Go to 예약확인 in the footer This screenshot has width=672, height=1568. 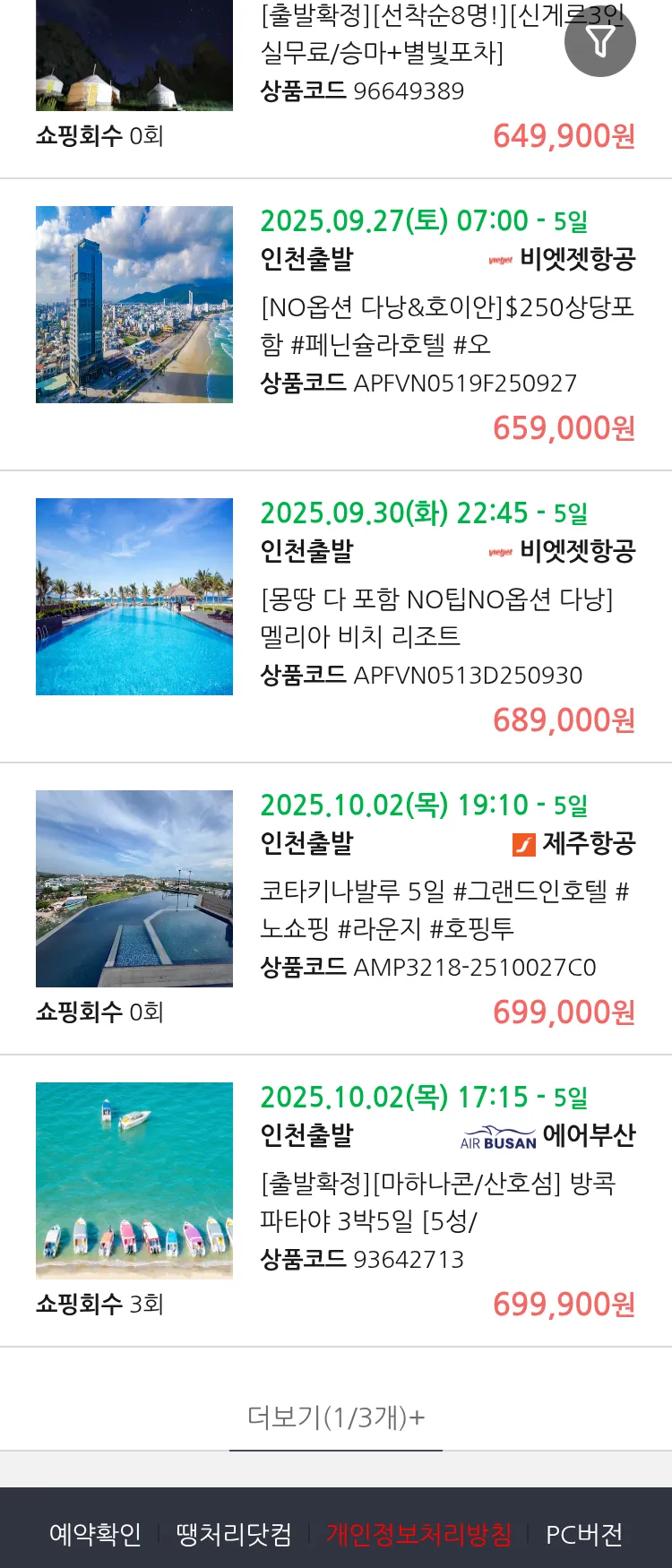95,1534
